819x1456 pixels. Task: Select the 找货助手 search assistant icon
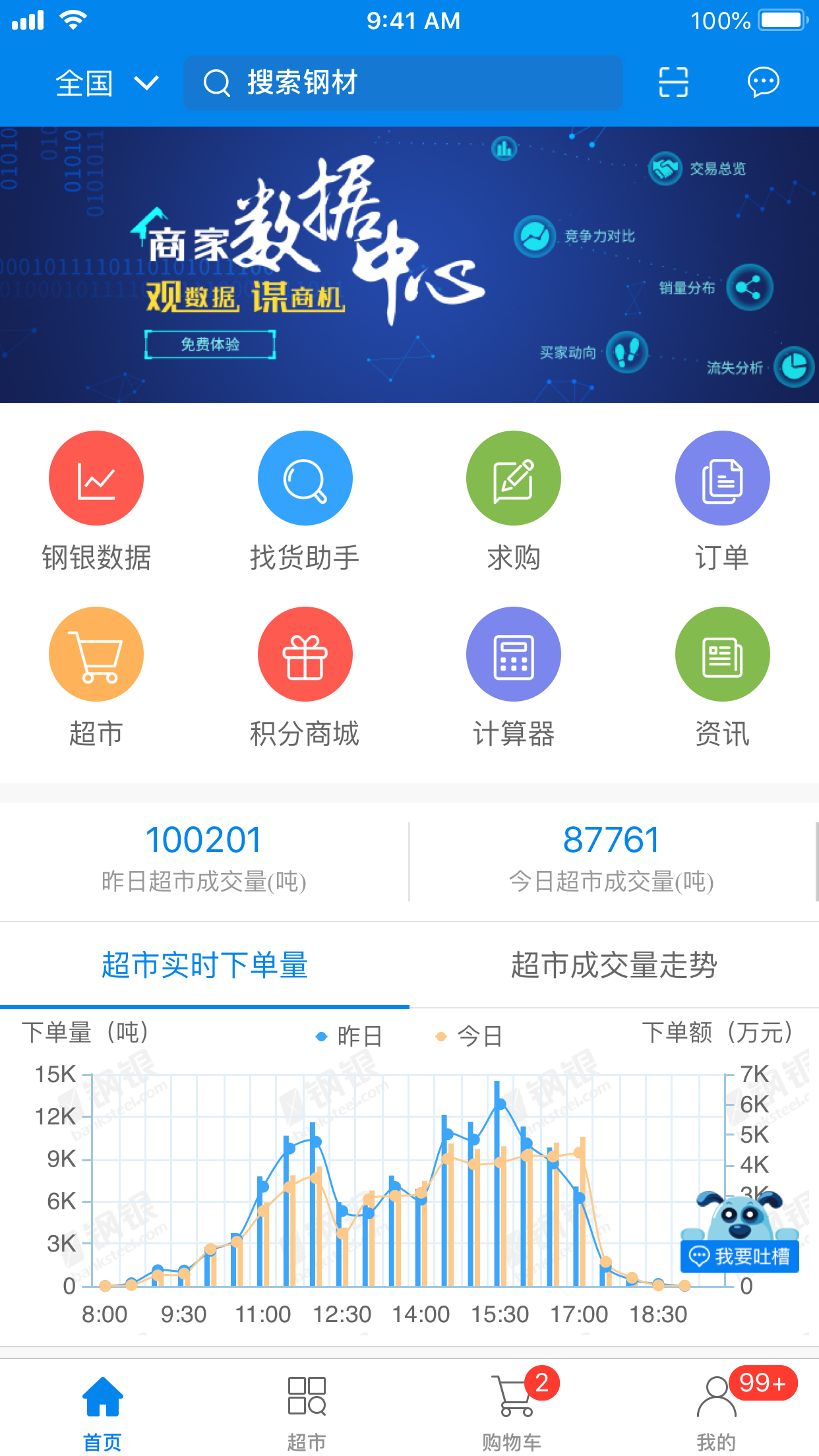coord(305,478)
